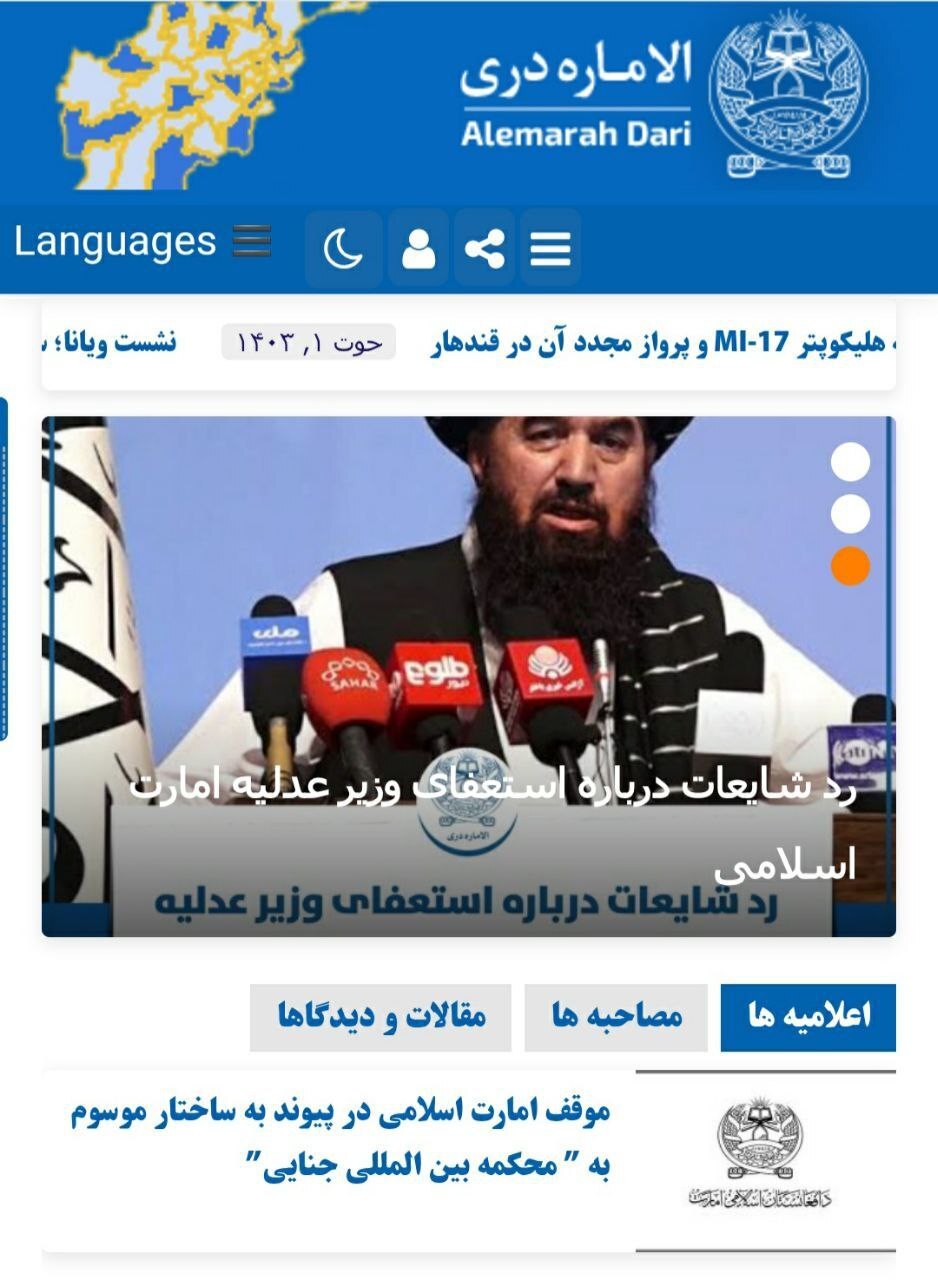938x1280 pixels.
Task: Open the article about محکمه بین المللی جنایی
Action: click(340, 1138)
